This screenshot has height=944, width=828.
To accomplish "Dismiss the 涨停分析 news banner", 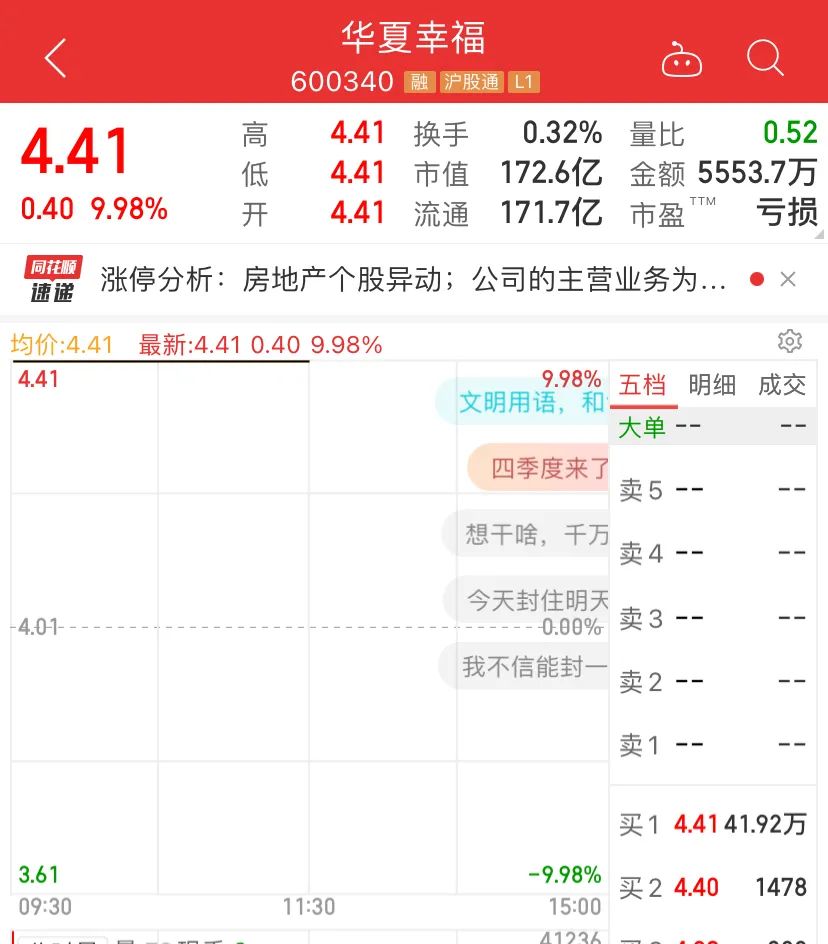I will (788, 280).
